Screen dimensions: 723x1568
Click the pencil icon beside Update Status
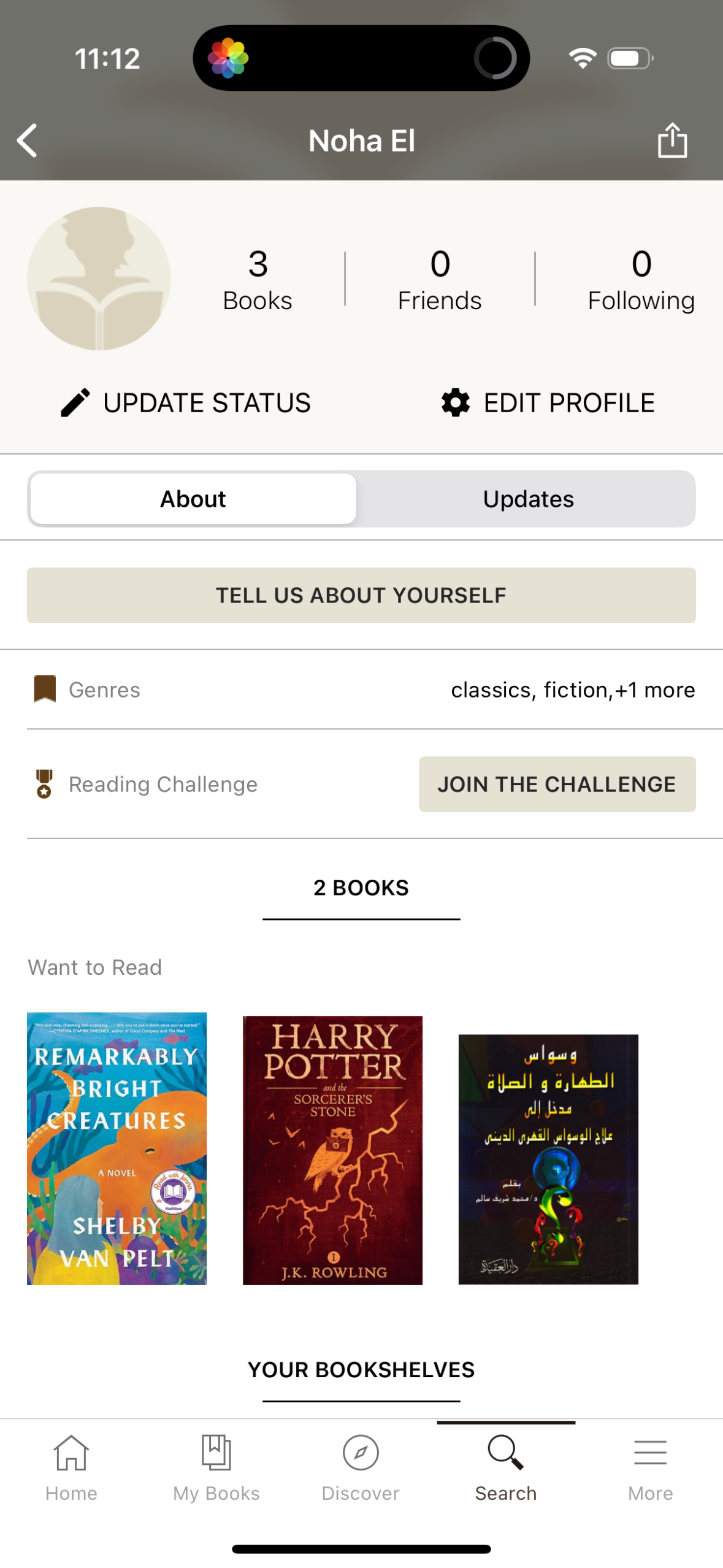74,402
